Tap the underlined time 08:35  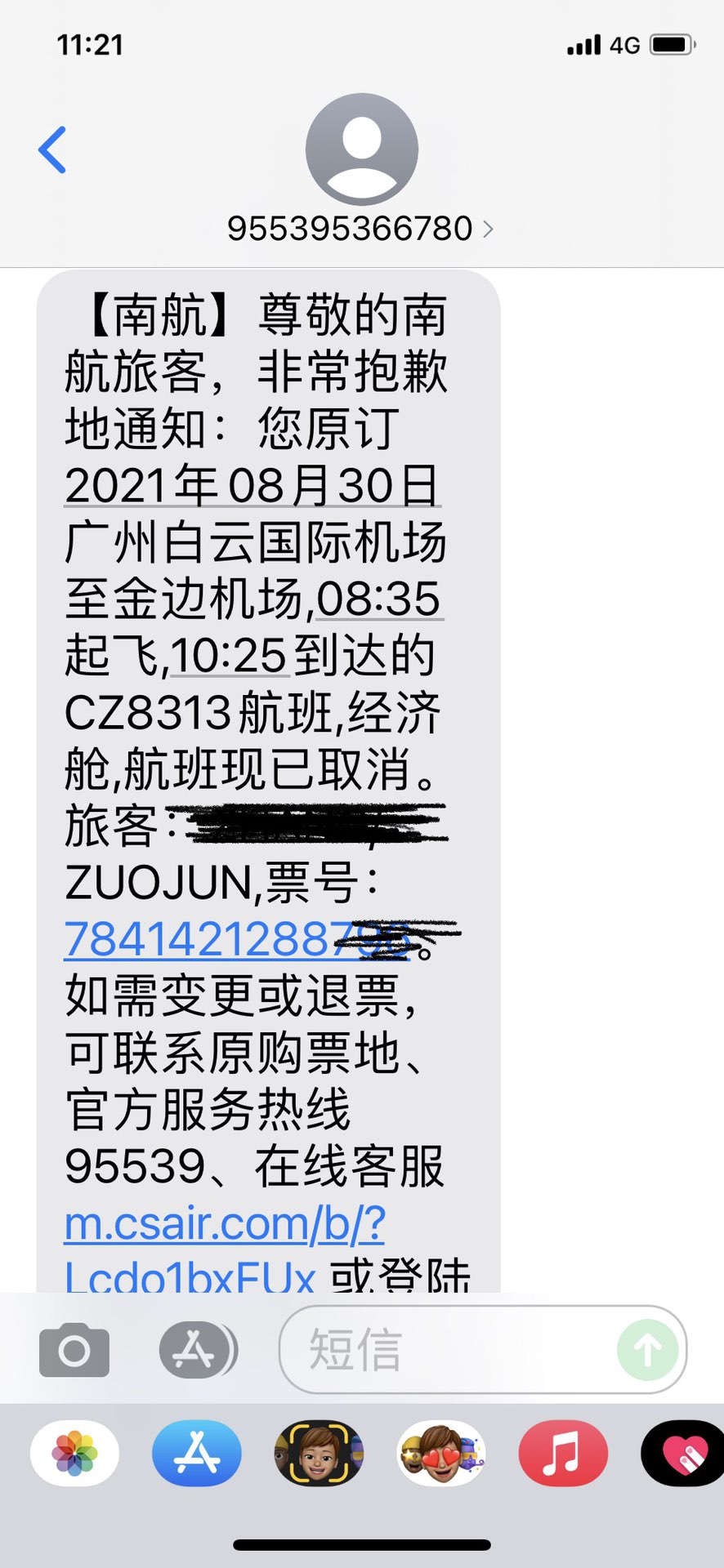pyautogui.click(x=379, y=599)
